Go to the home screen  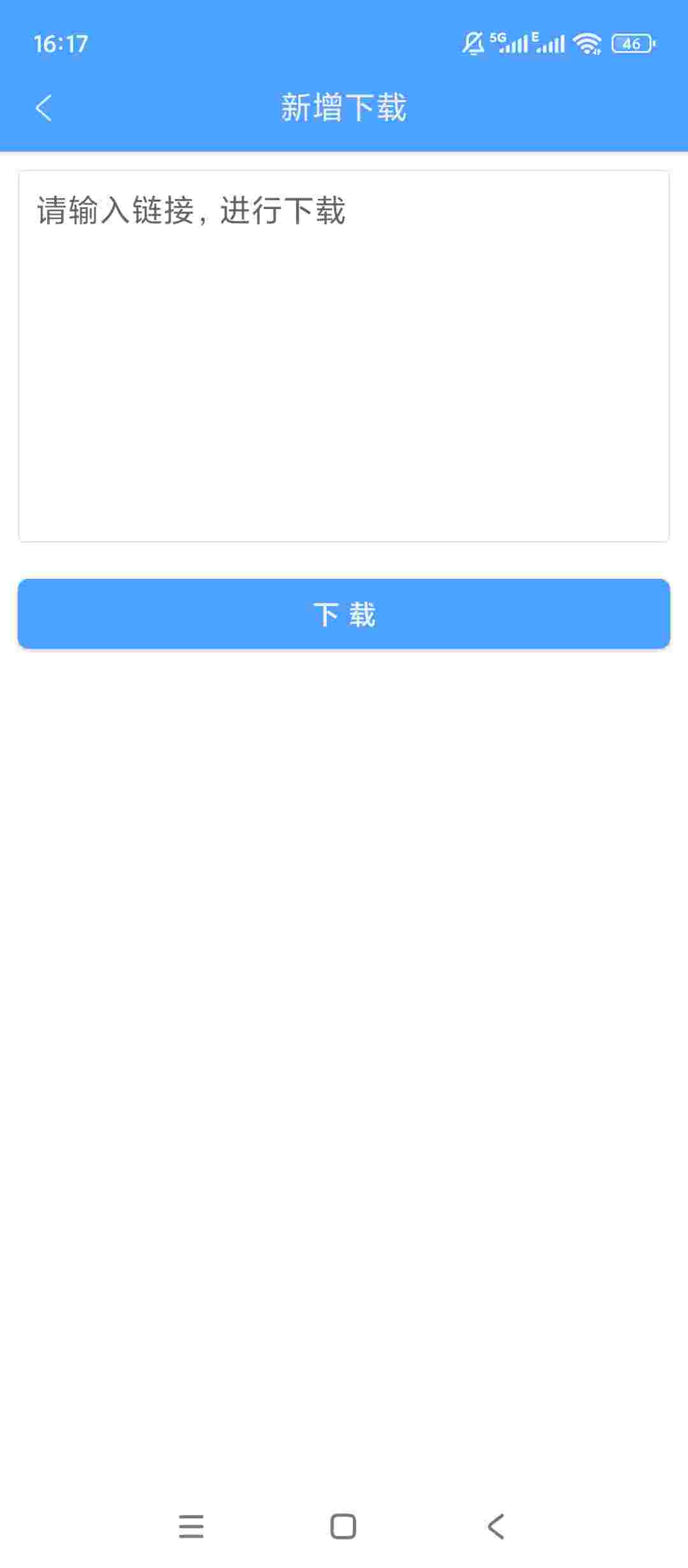tap(343, 1527)
